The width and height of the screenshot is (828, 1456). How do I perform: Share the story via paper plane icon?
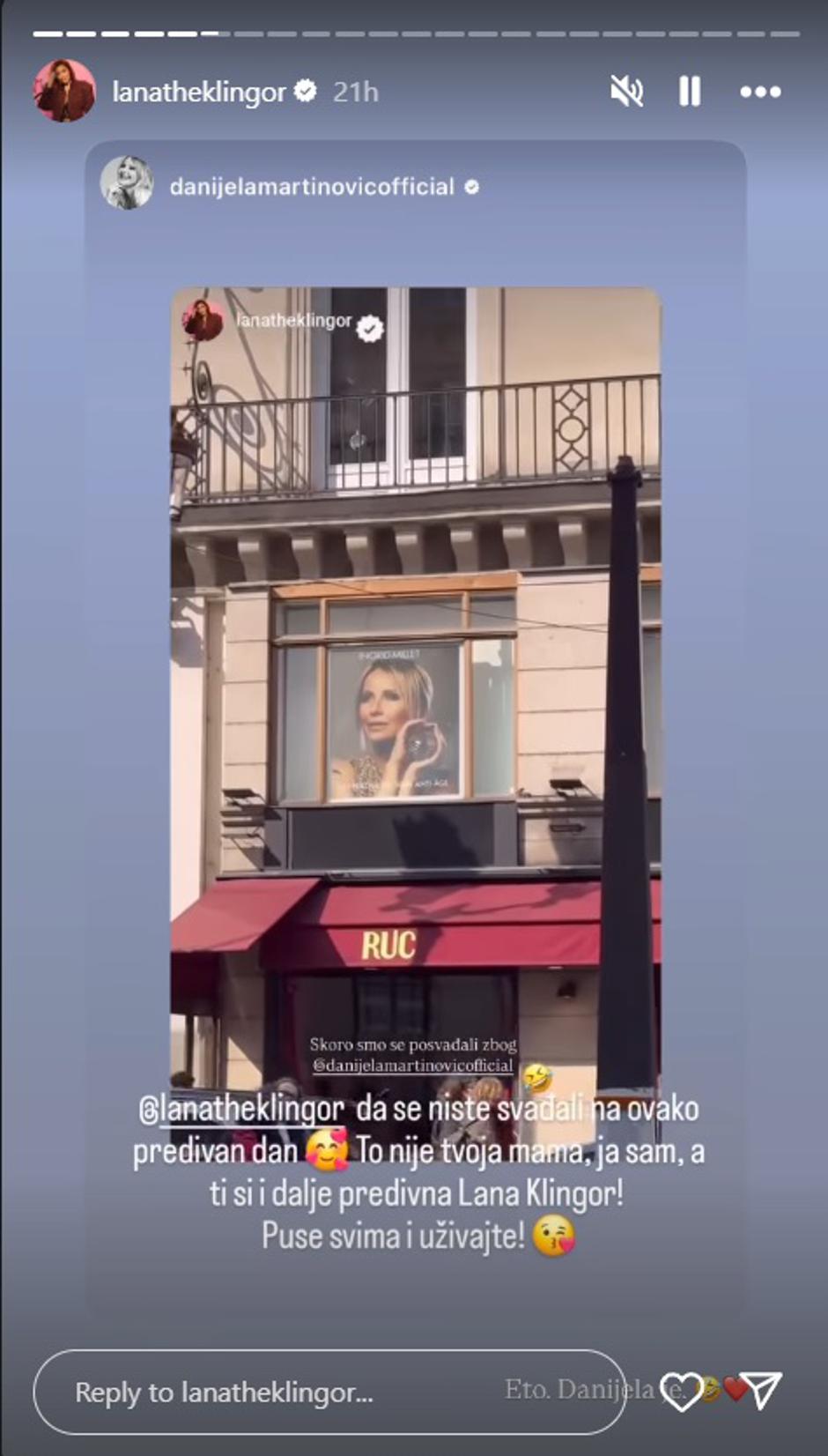762,1390
